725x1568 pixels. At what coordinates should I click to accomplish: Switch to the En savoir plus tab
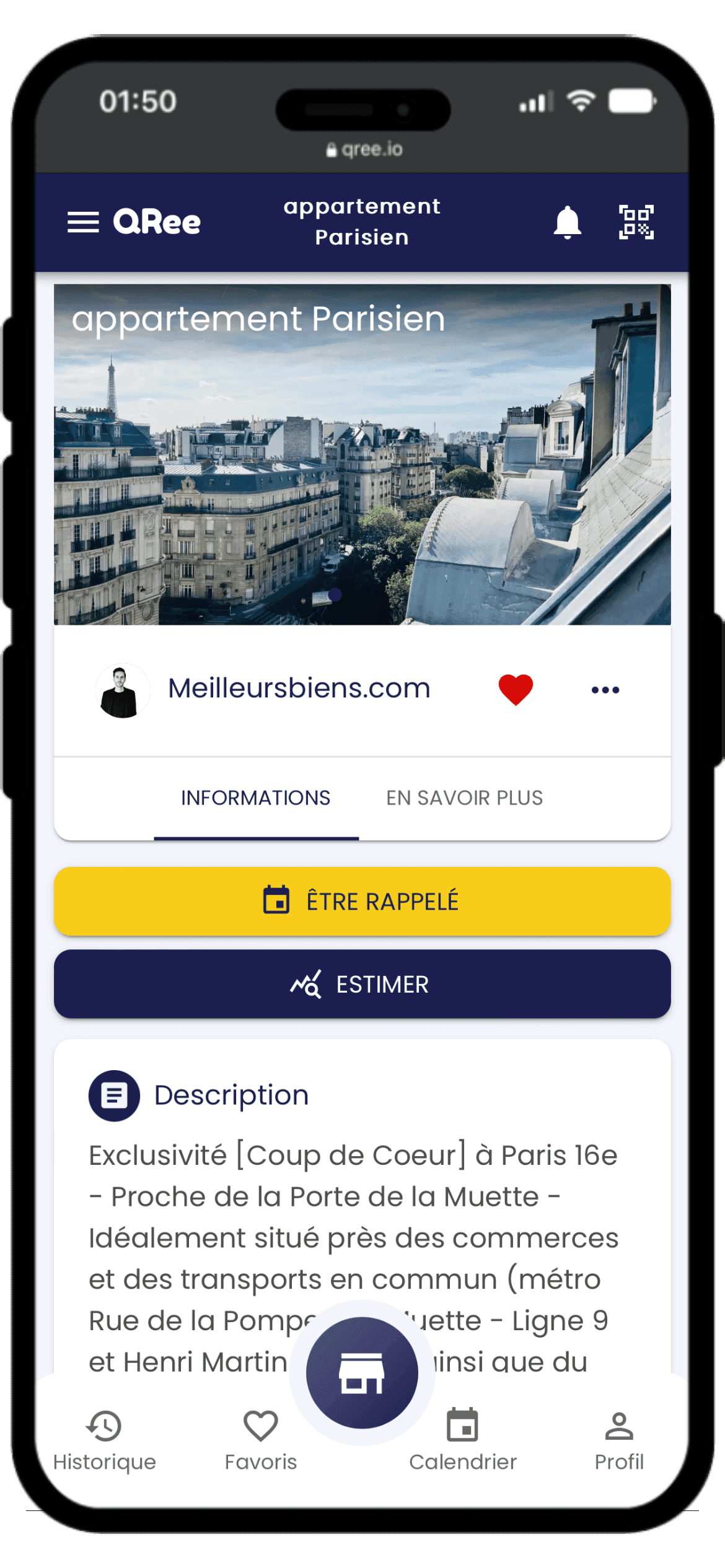pyautogui.click(x=464, y=798)
